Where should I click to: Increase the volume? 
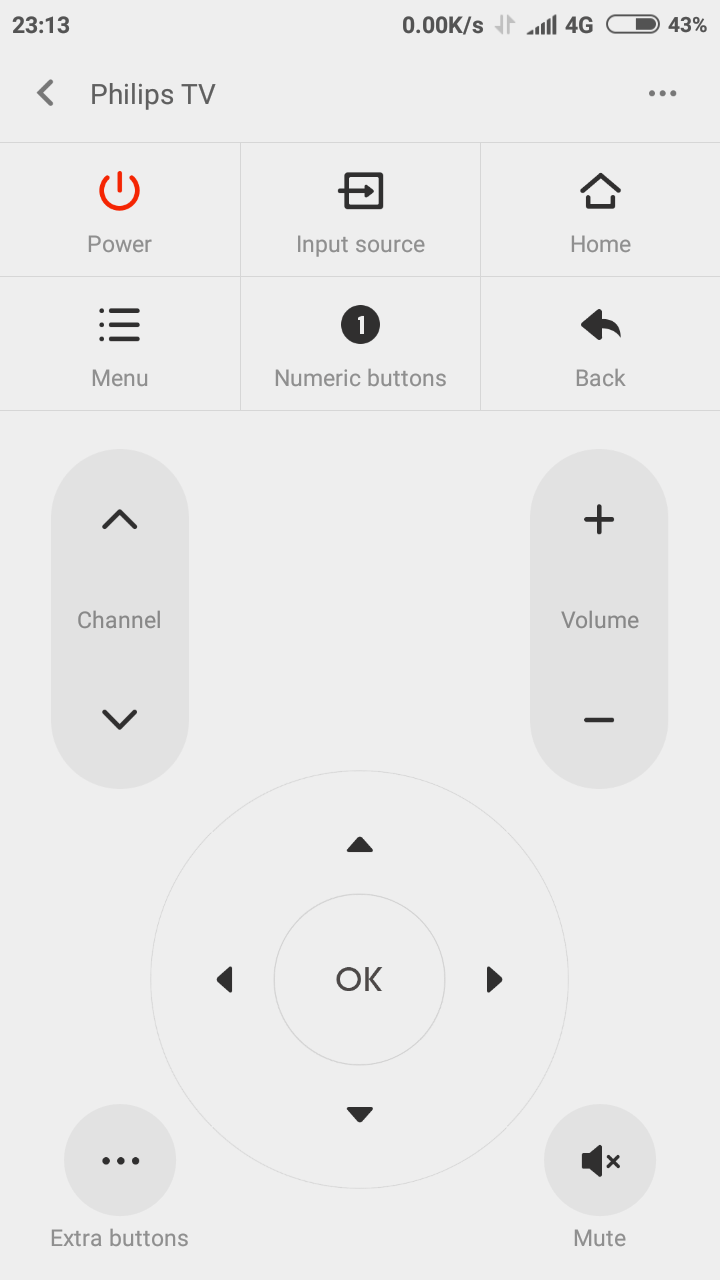pyautogui.click(x=599, y=519)
